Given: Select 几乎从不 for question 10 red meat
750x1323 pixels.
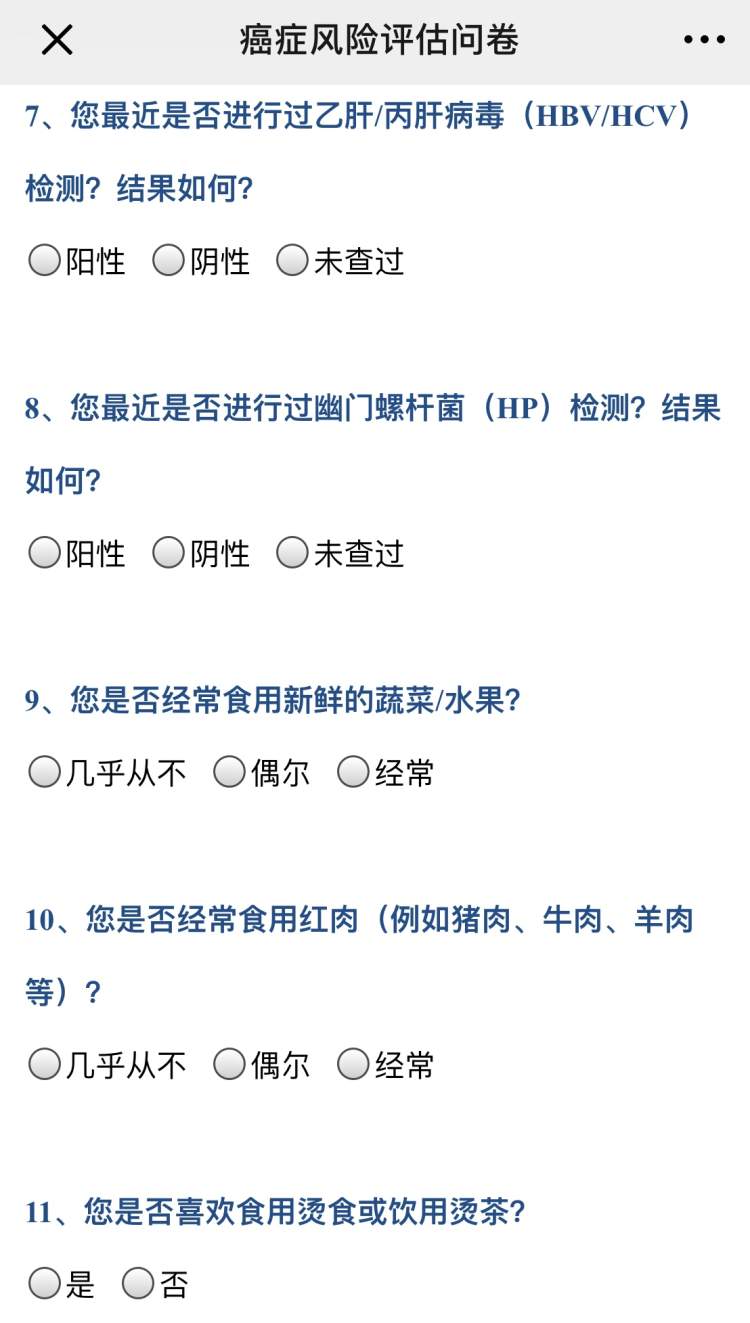Looking at the screenshot, I should (x=44, y=1064).
